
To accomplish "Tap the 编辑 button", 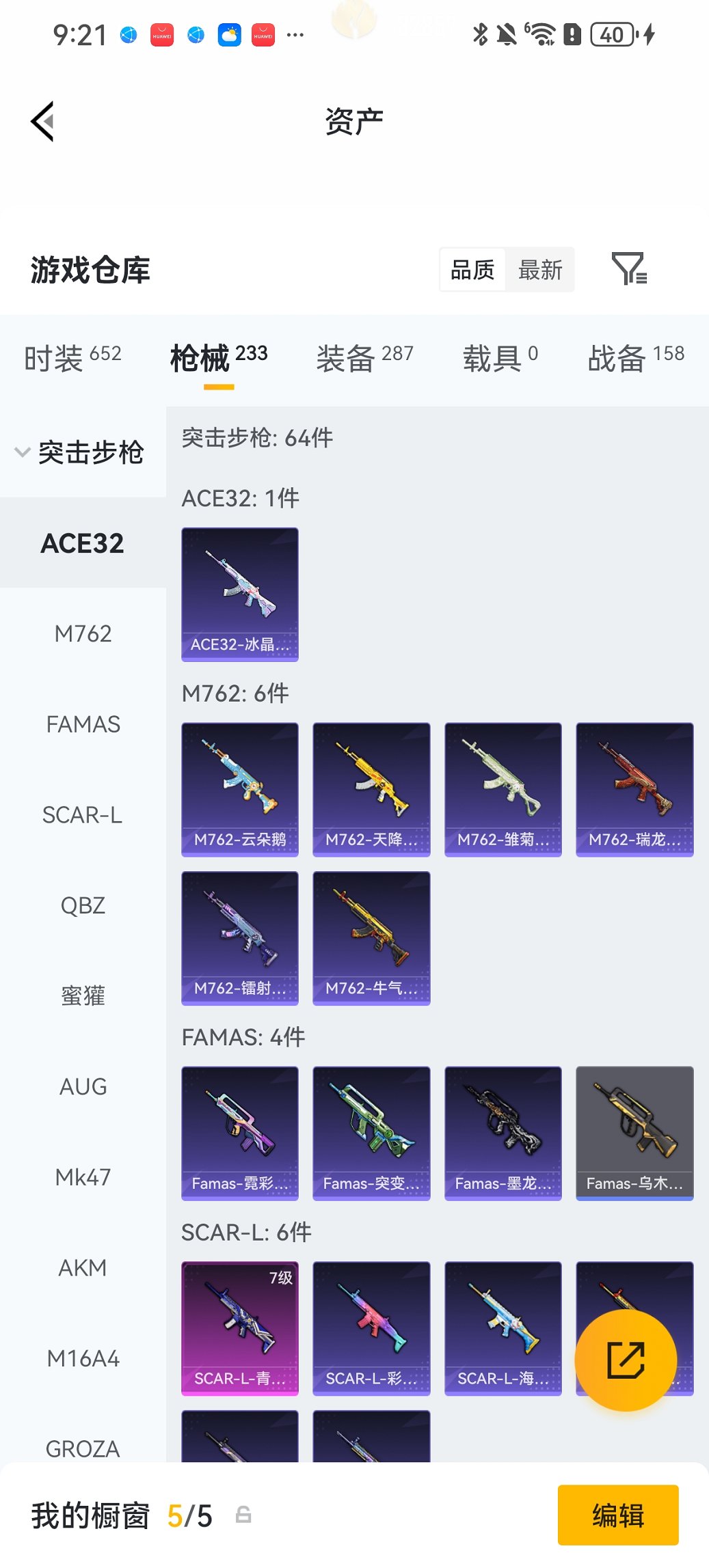I will tap(617, 1515).
